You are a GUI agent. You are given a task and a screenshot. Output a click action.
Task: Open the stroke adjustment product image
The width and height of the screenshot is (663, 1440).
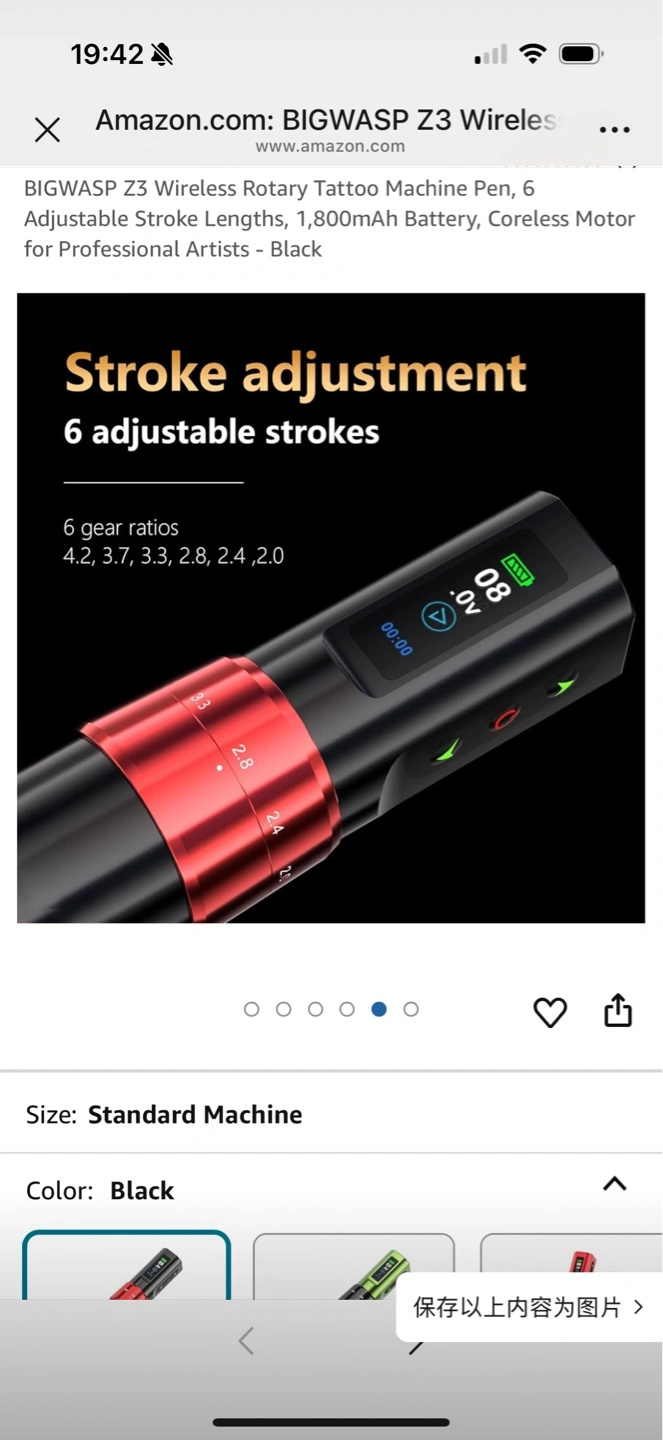pos(331,608)
